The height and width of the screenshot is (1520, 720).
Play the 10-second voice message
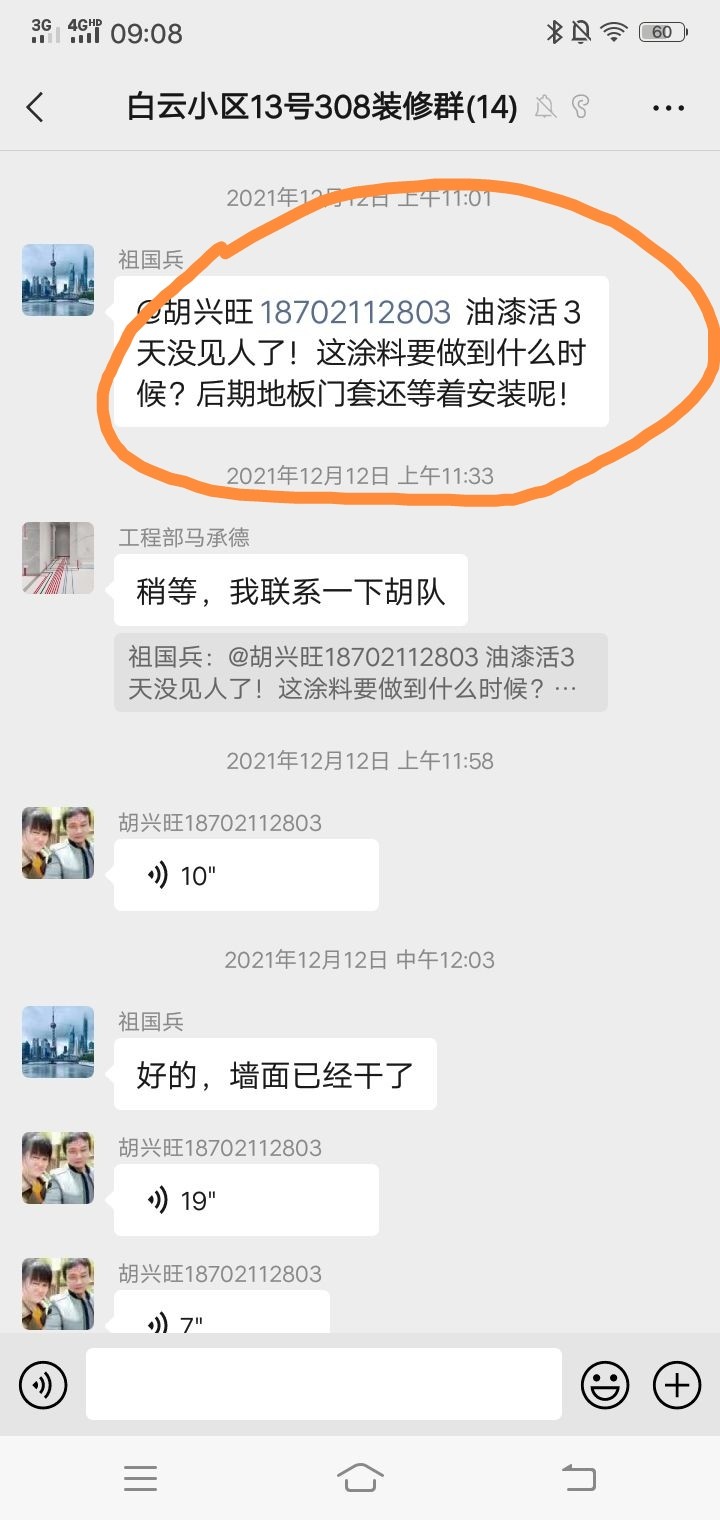click(245, 875)
